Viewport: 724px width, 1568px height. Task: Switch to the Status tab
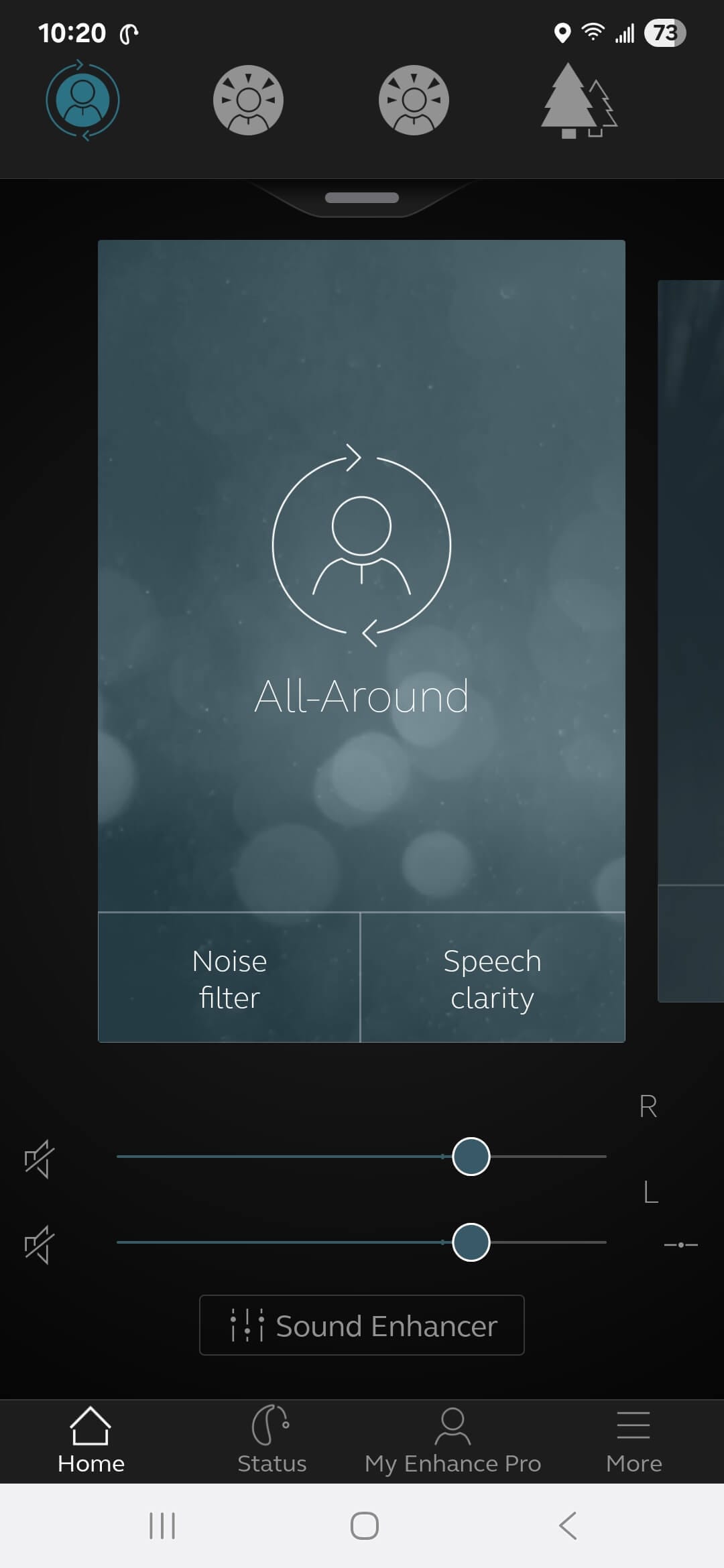(271, 1441)
